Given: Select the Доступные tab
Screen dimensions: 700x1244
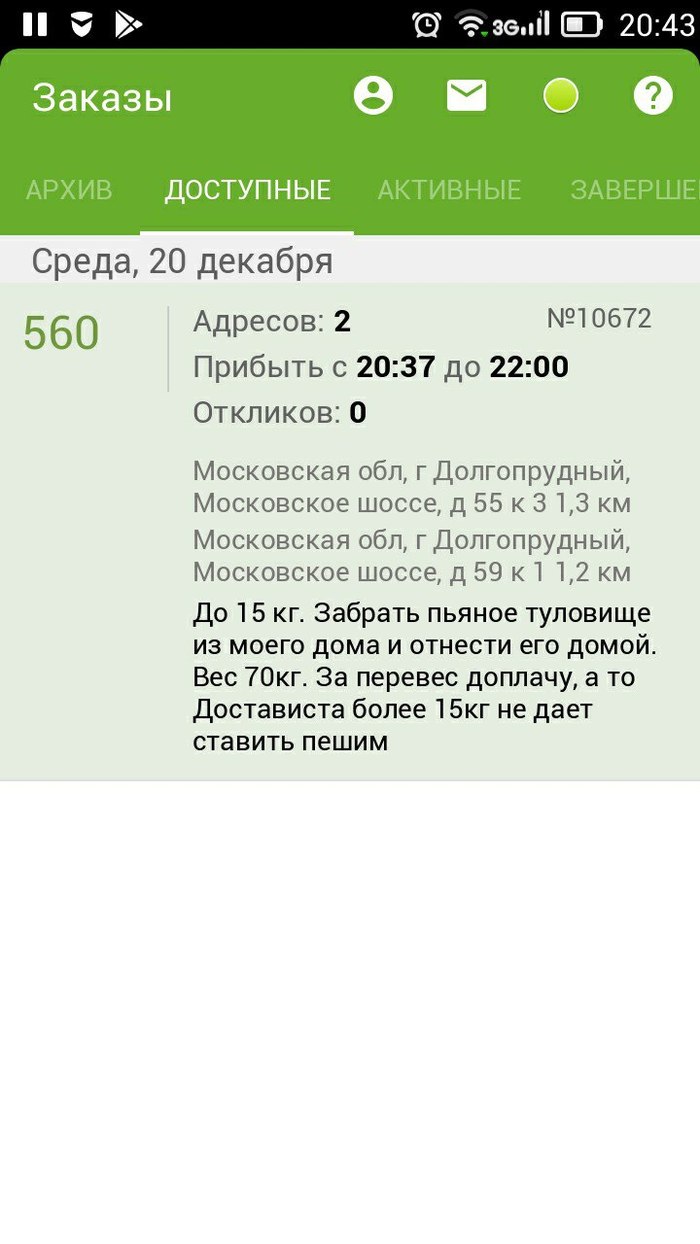Looking at the screenshot, I should point(247,190).
